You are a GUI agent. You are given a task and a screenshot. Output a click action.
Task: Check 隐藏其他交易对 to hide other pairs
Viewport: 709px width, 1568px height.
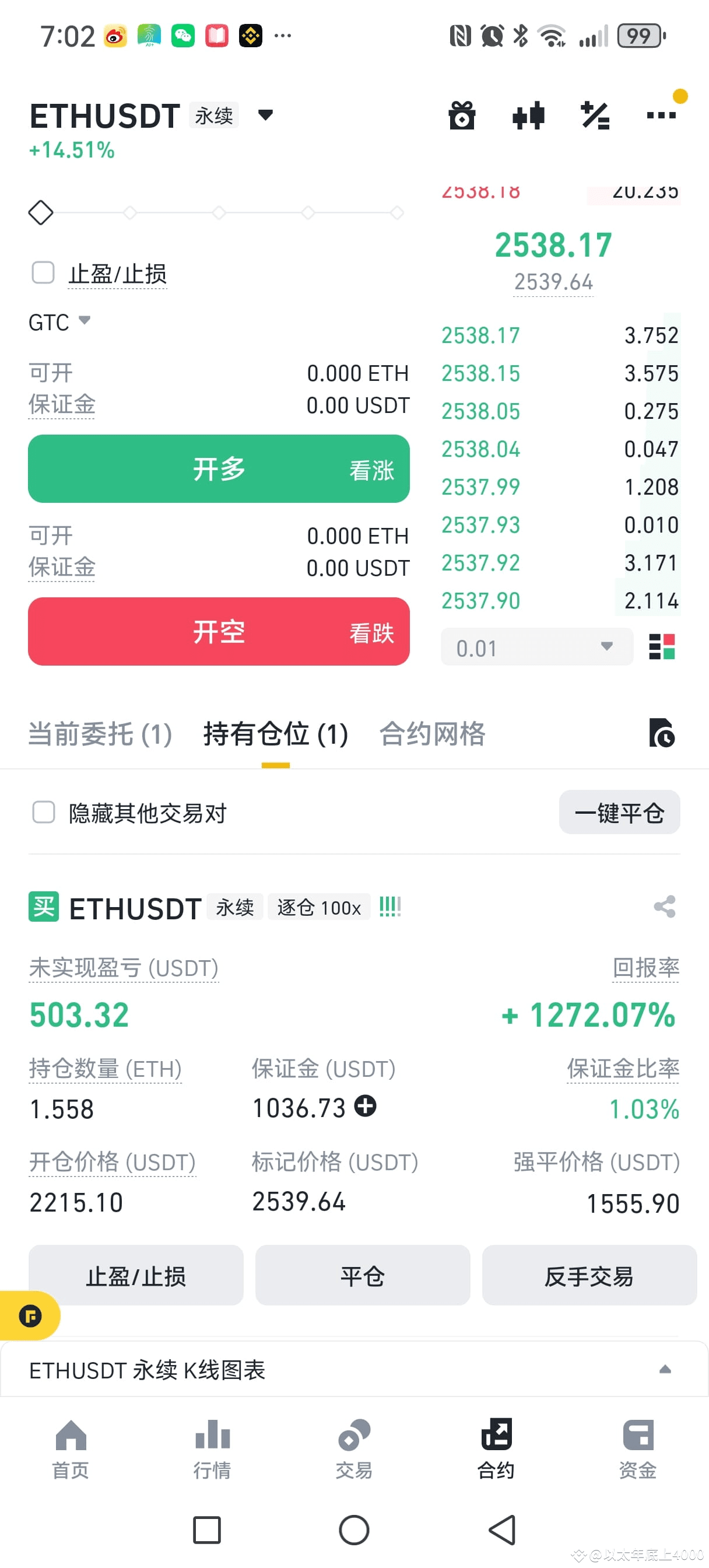[43, 813]
